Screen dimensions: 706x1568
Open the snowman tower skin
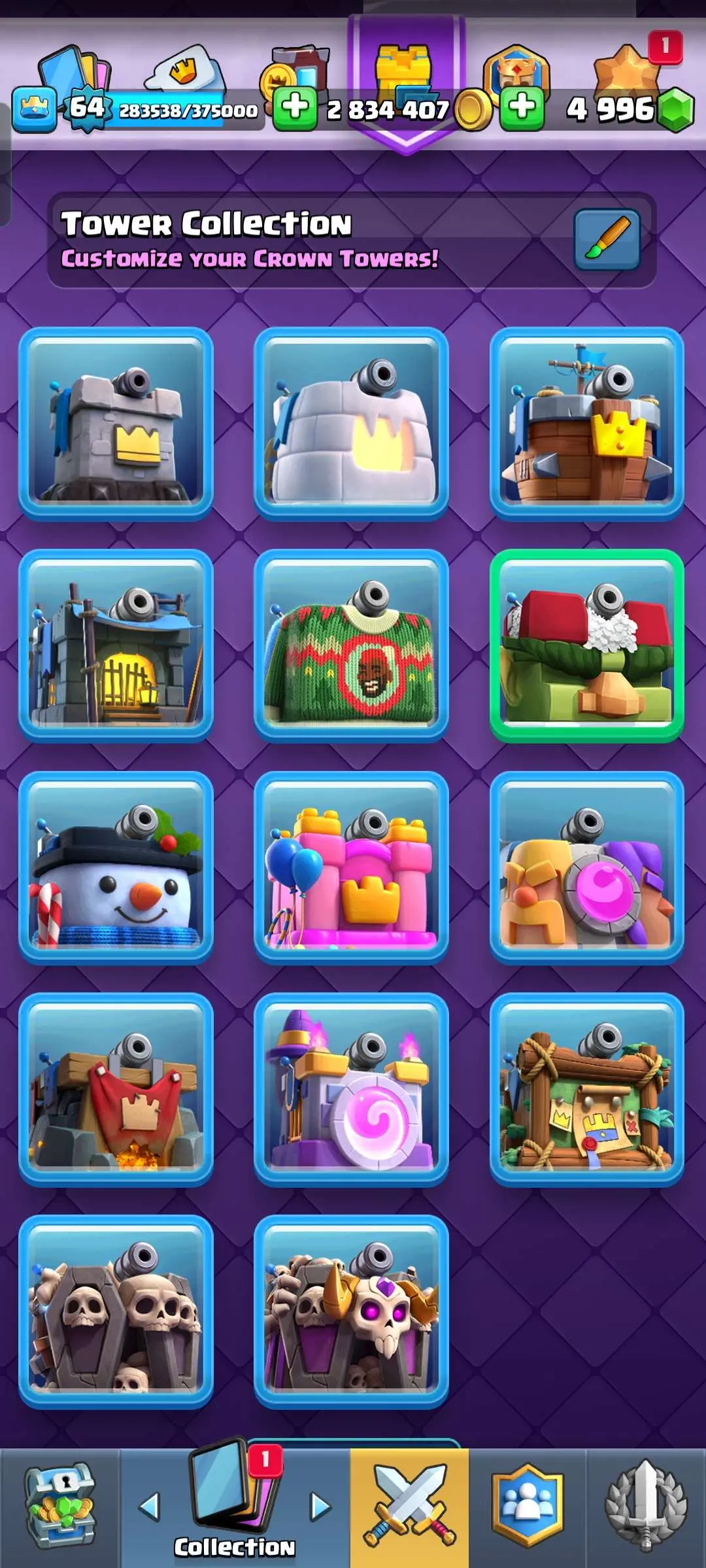pyautogui.click(x=116, y=868)
